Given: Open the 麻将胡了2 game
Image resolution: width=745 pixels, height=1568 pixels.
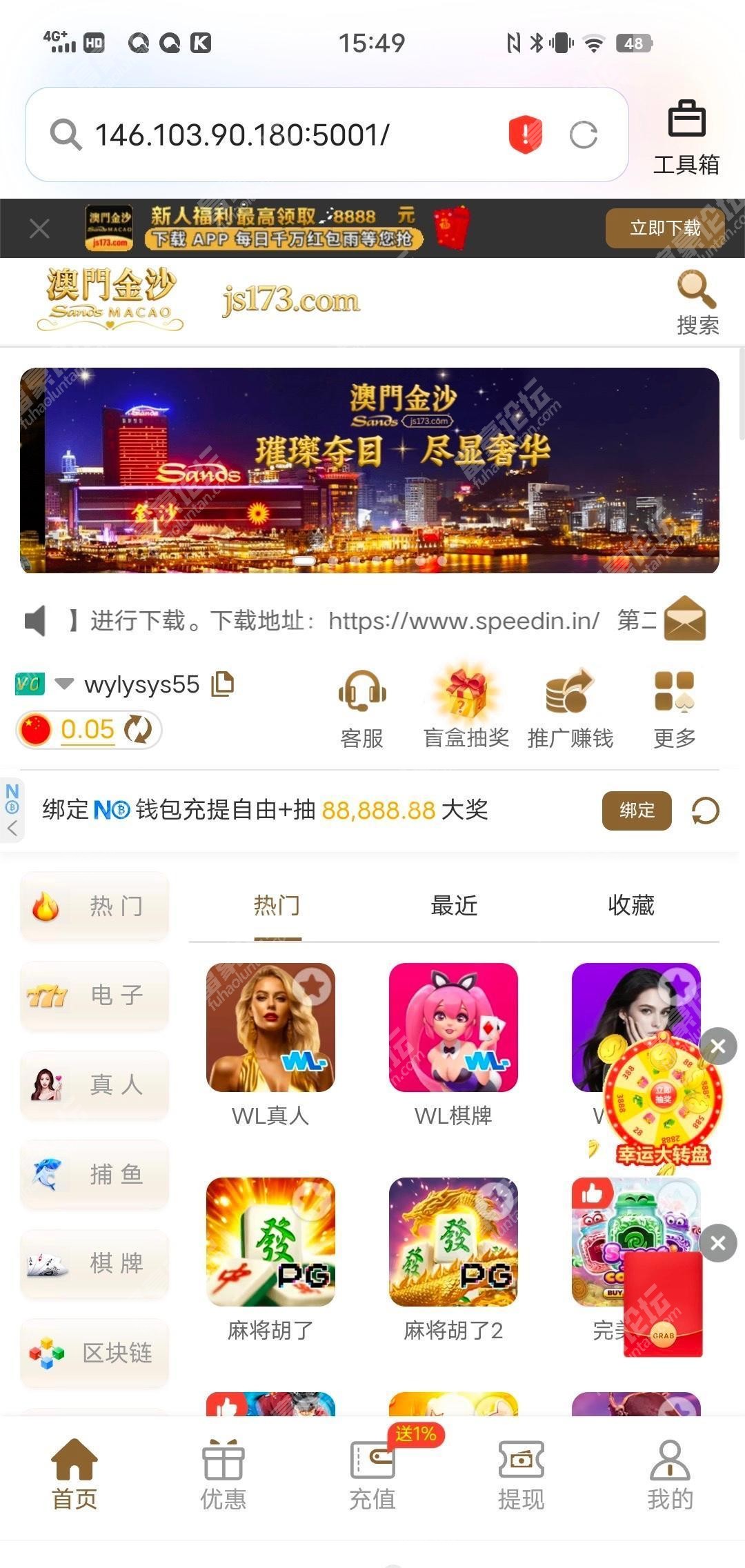Looking at the screenshot, I should click(x=453, y=1242).
